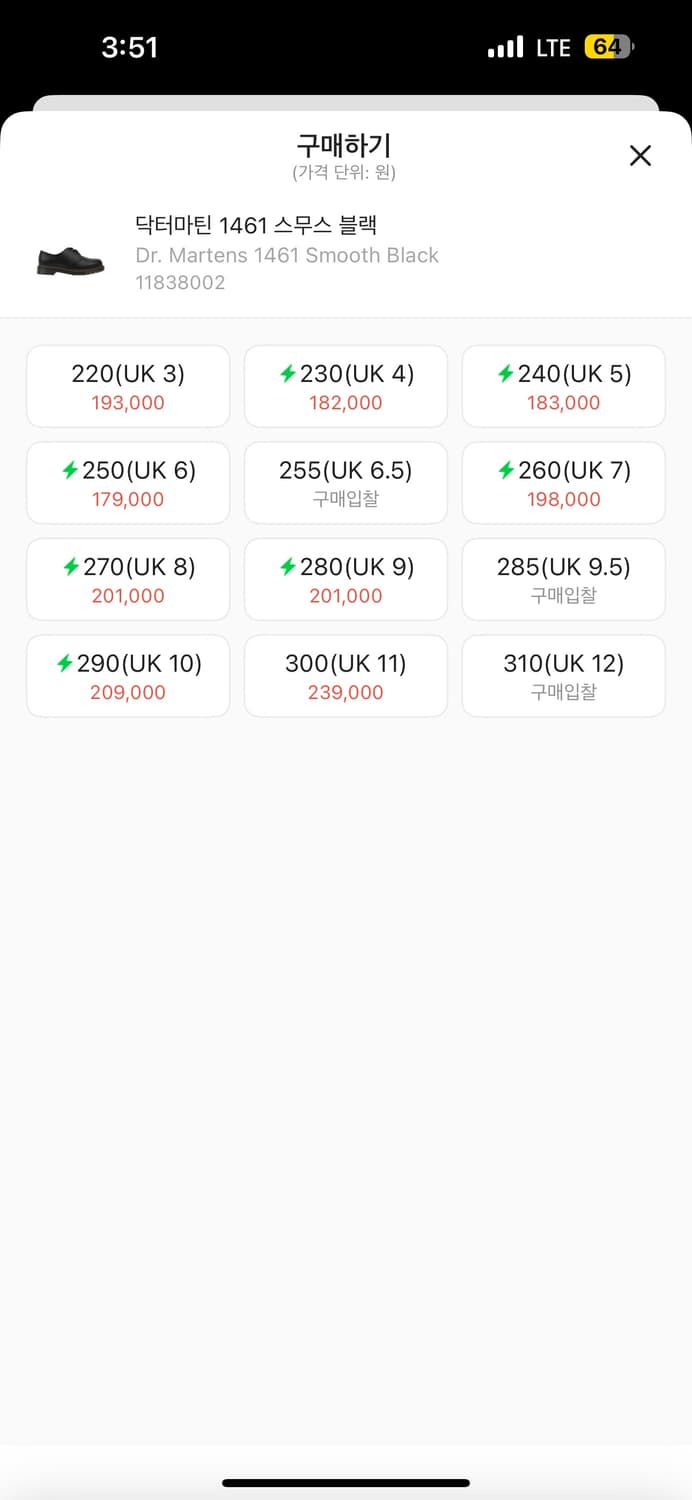Bid on size 310(UK 12)

click(564, 676)
